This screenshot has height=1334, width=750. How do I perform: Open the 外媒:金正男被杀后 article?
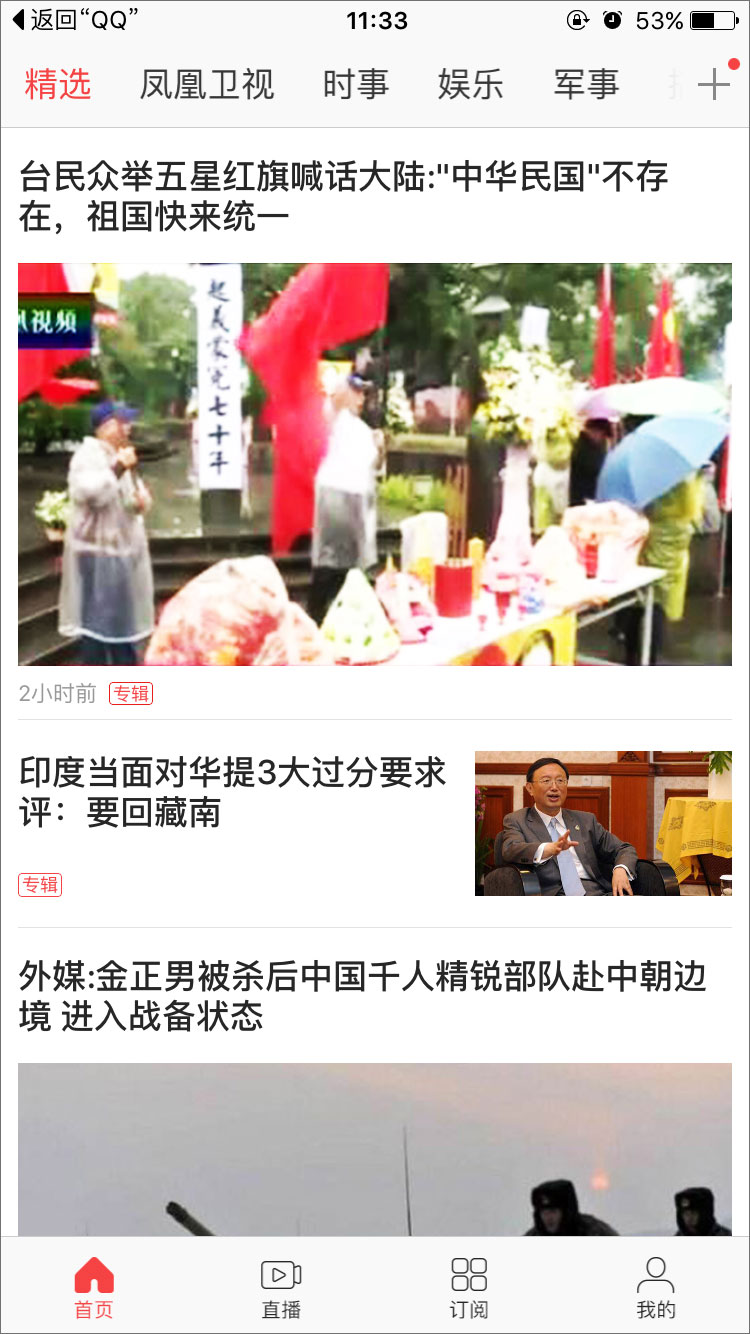[x=362, y=996]
